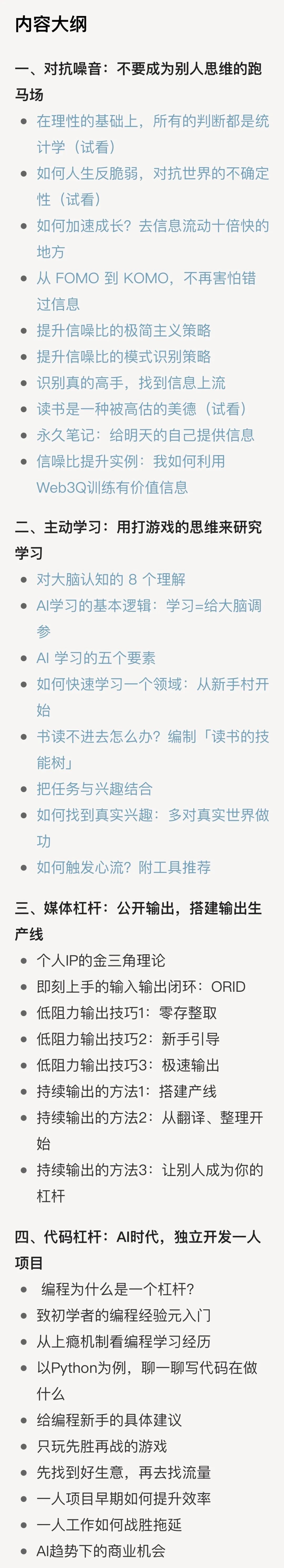Open 识别真的高手，找到信息上流 link
The height and width of the screenshot is (1568, 284).
[x=131, y=383]
